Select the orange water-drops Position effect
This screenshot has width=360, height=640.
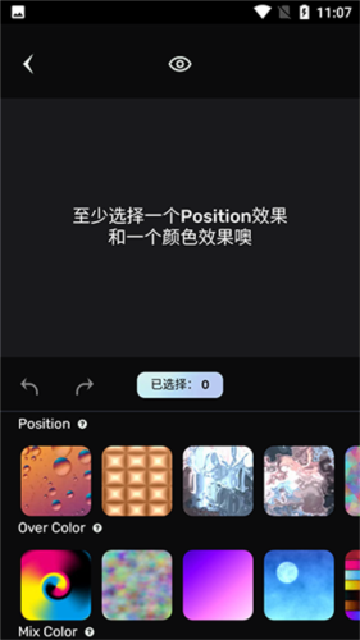tap(56, 480)
